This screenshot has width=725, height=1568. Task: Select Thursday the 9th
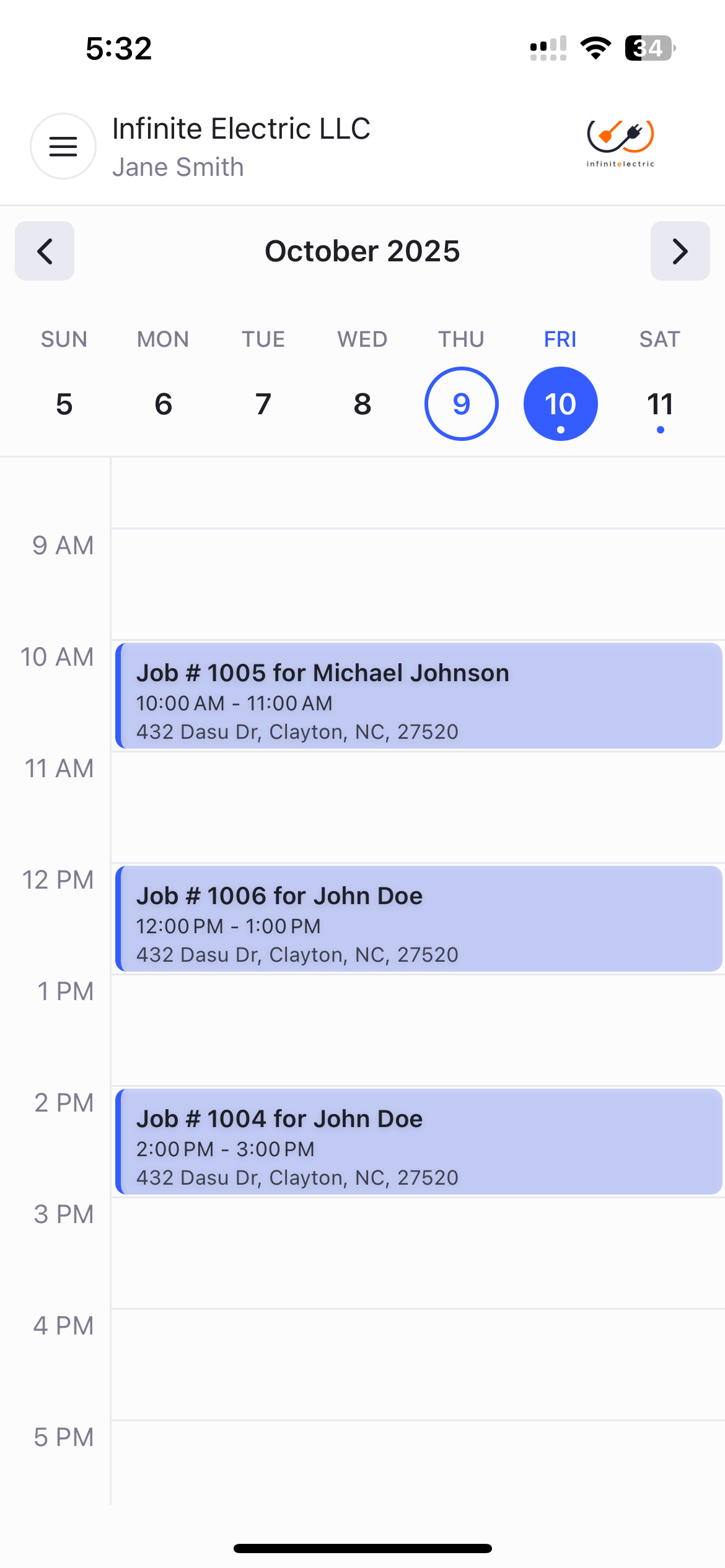click(461, 404)
